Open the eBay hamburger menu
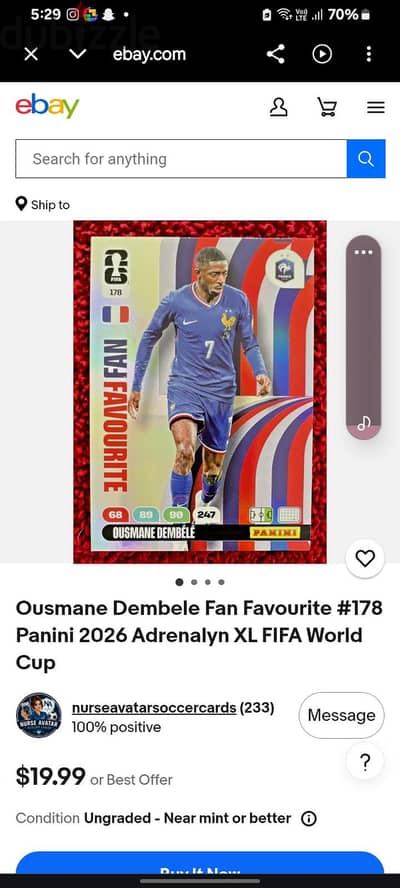 coord(376,107)
